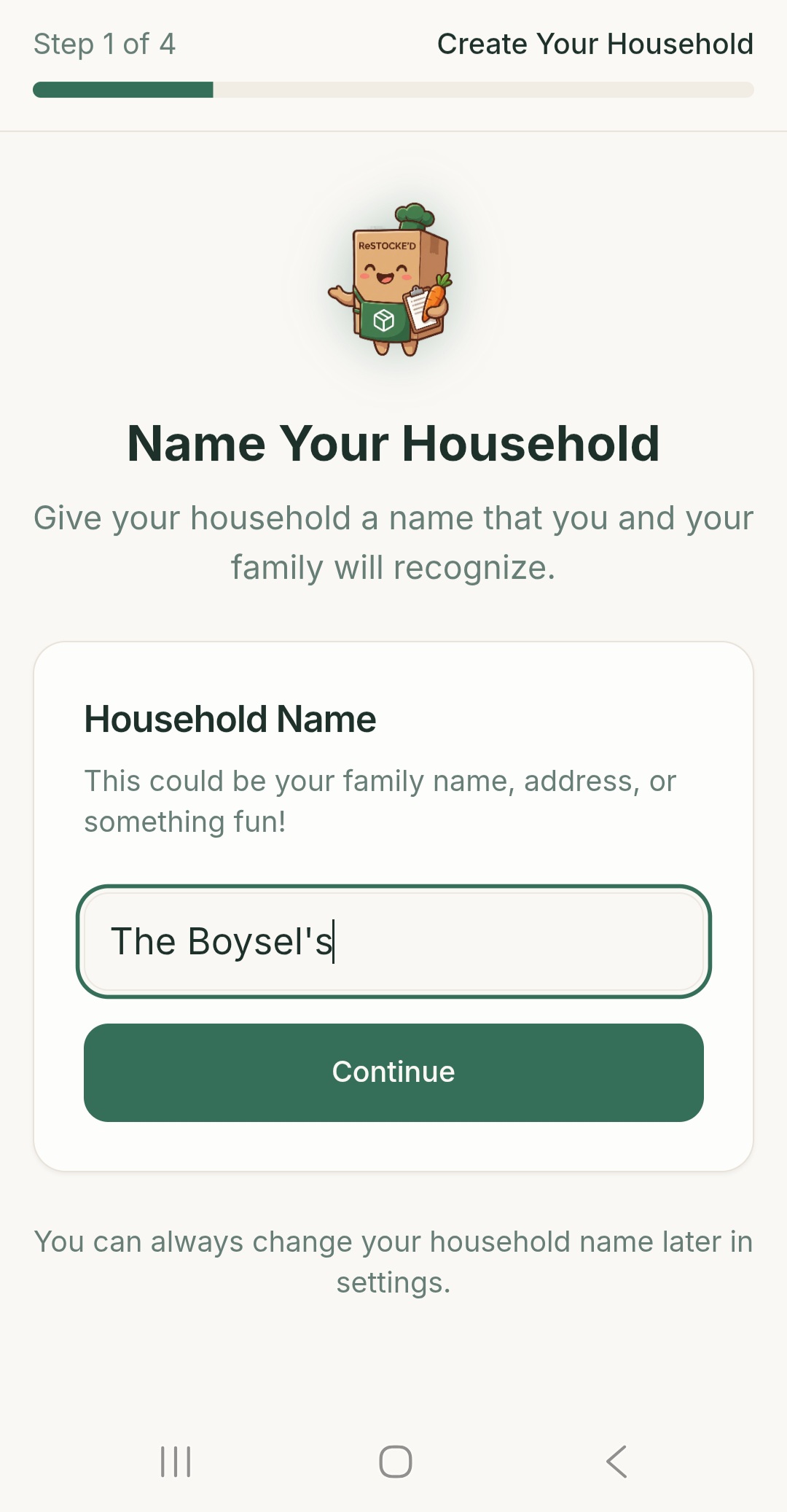The image size is (787, 1512).
Task: Tap the Home button in navigation bar
Action: point(393,1460)
